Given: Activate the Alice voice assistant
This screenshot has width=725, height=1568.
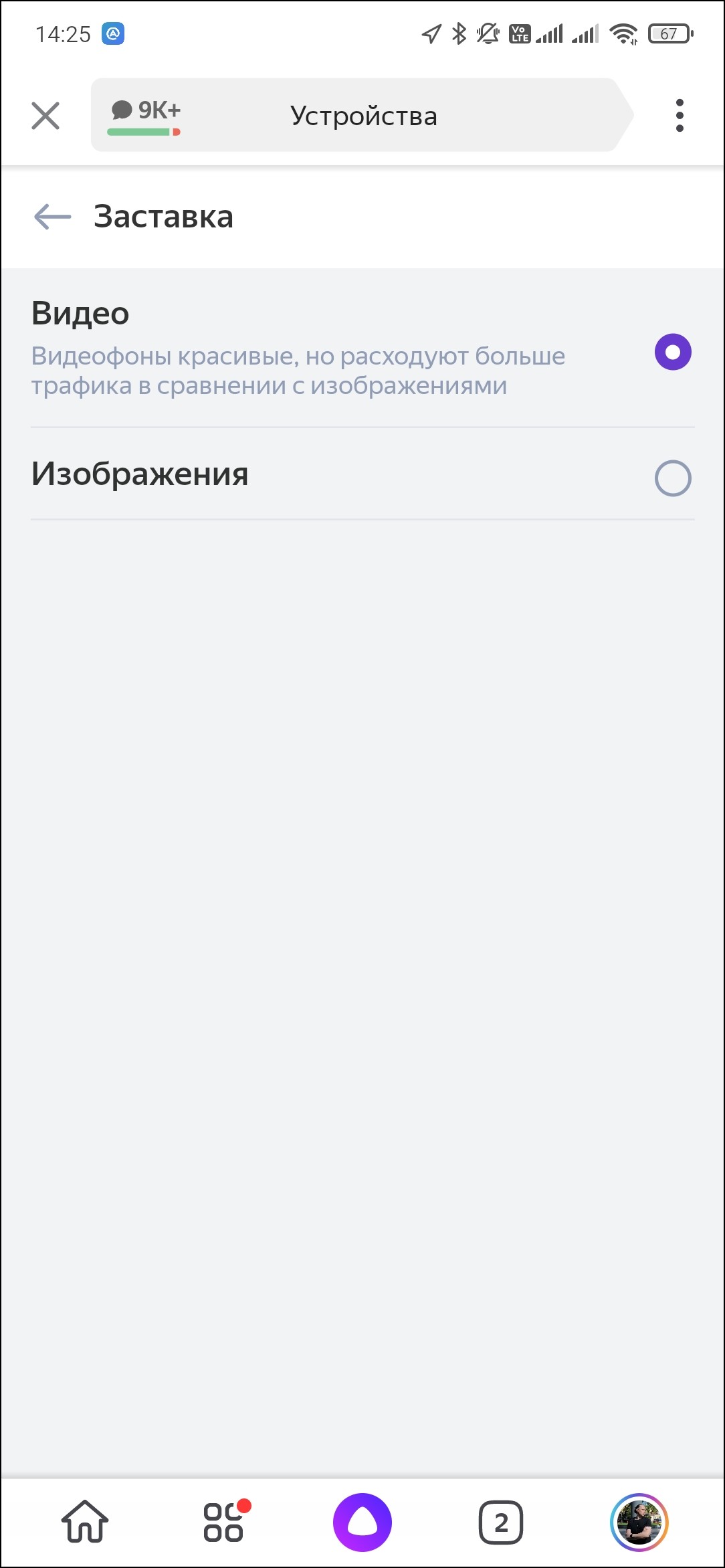Looking at the screenshot, I should coord(362,1522).
